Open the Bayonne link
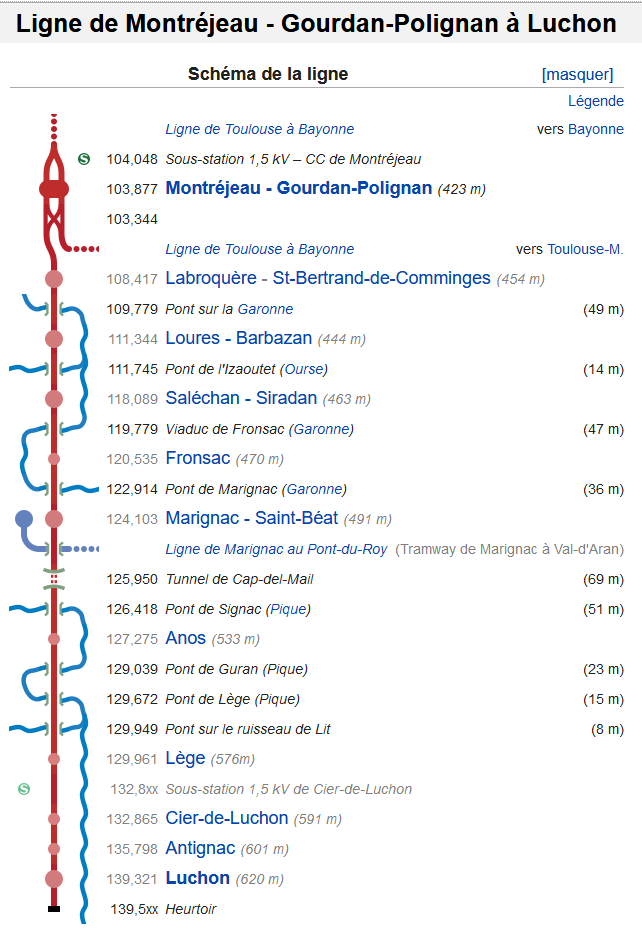The width and height of the screenshot is (642, 942). (x=595, y=129)
